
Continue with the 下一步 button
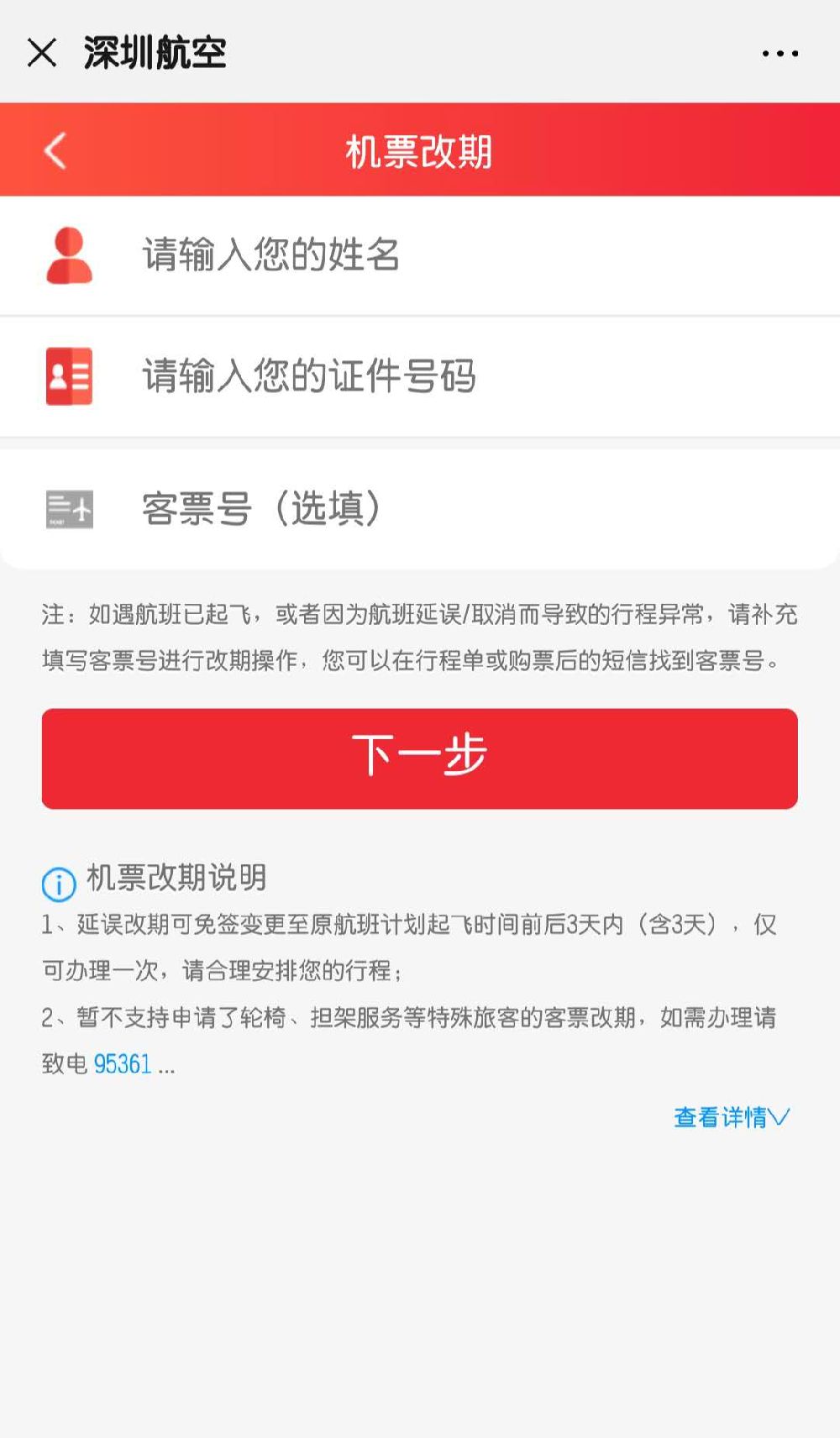coord(420,758)
